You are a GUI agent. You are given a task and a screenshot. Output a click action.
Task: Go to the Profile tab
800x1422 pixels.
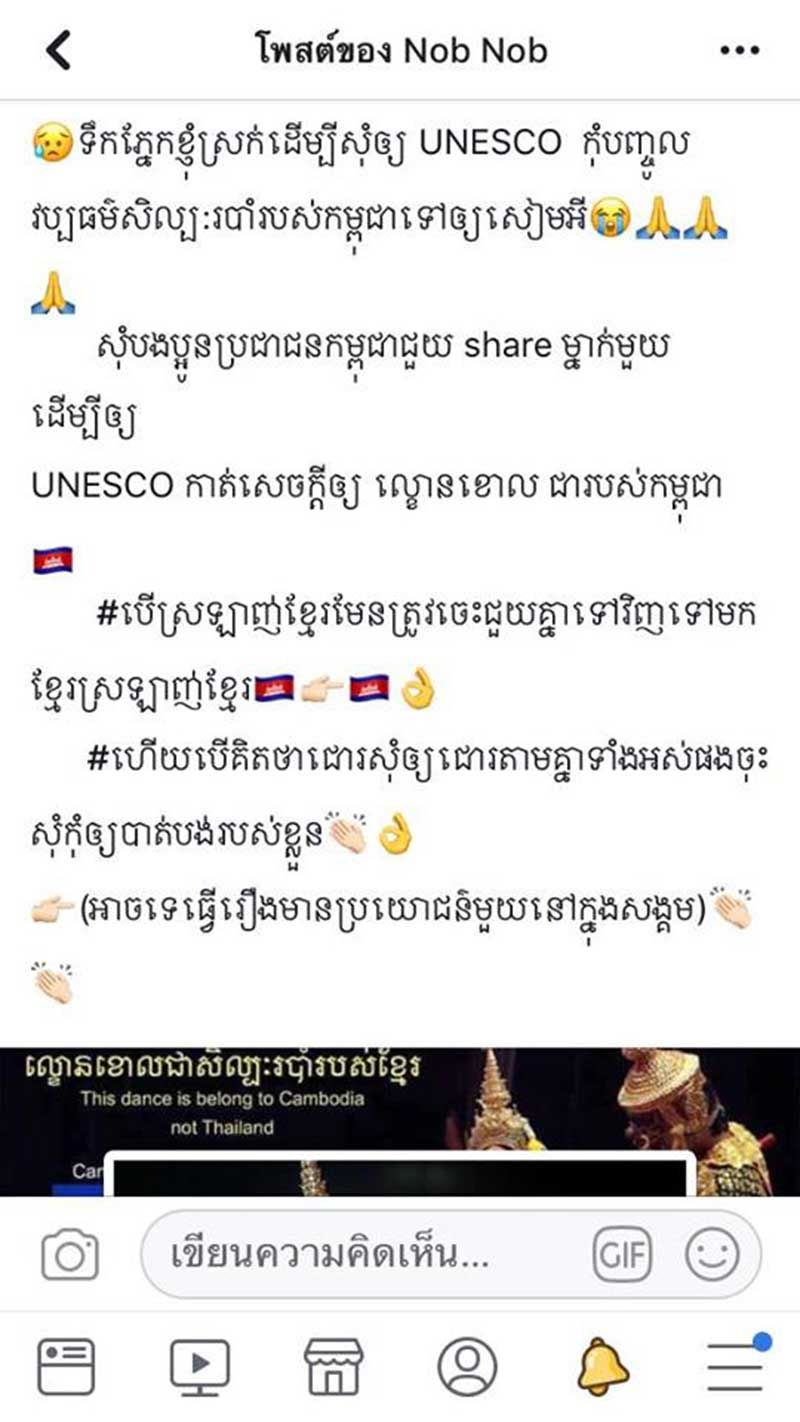click(467, 1366)
